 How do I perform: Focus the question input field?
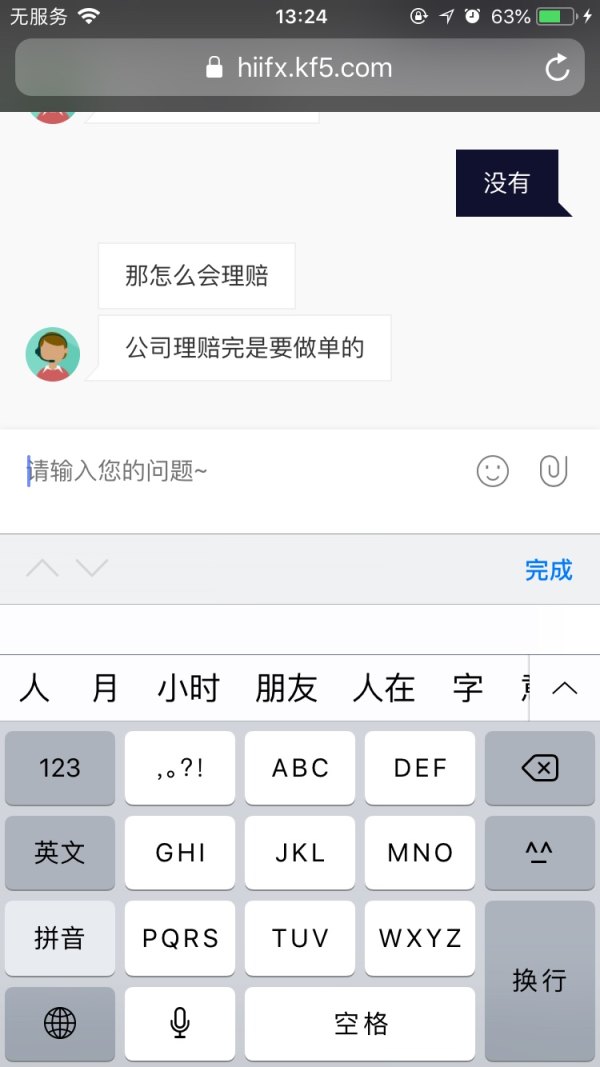[240, 471]
